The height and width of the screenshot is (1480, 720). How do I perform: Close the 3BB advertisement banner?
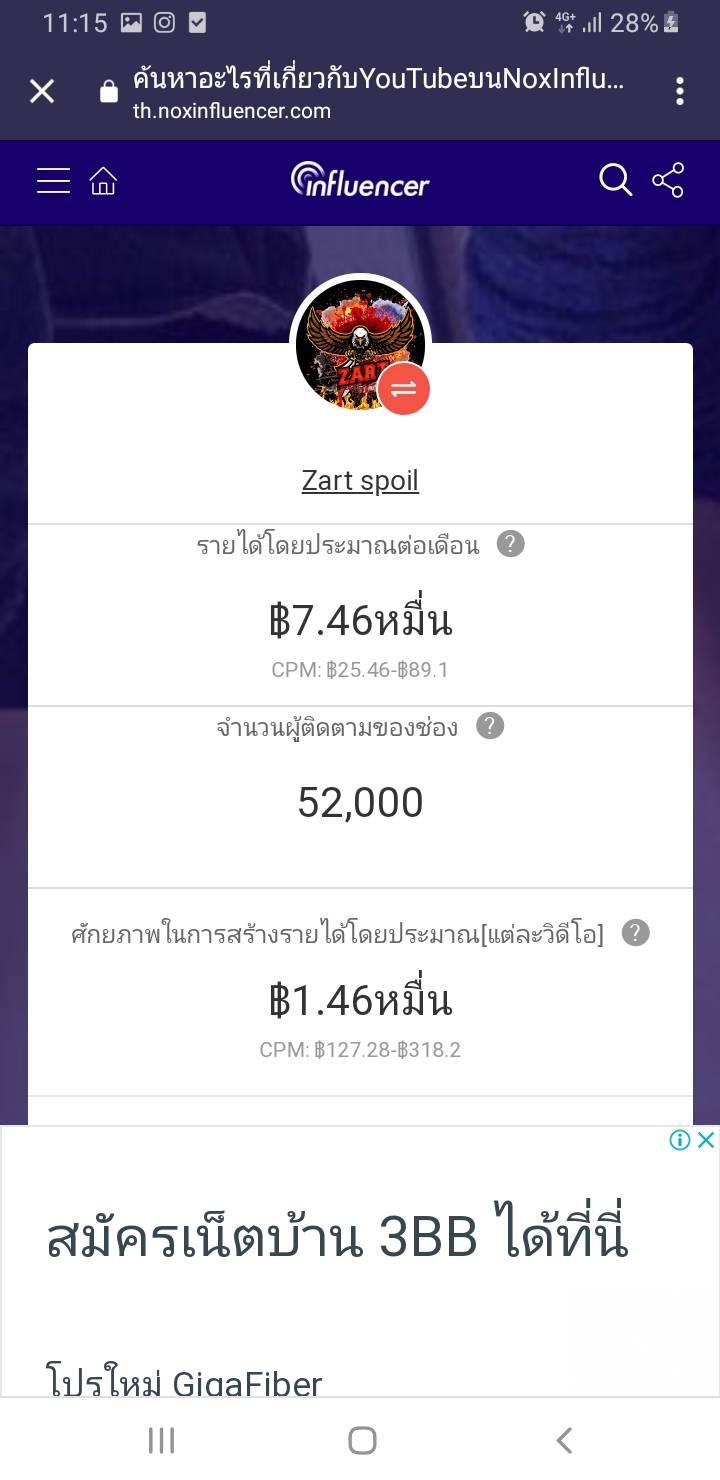(x=705, y=1140)
